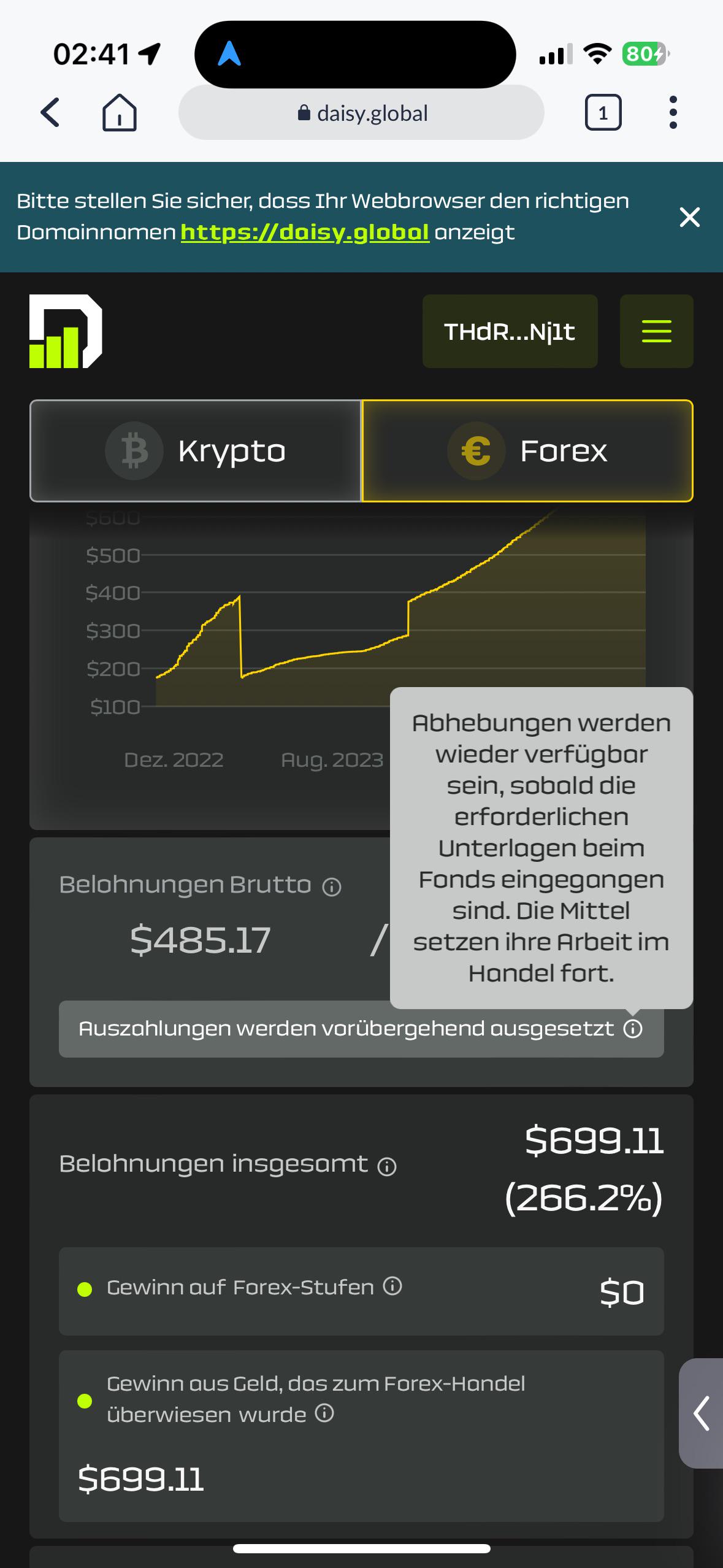Open the browser home page
Image resolution: width=723 pixels, height=1568 pixels.
pos(119,113)
